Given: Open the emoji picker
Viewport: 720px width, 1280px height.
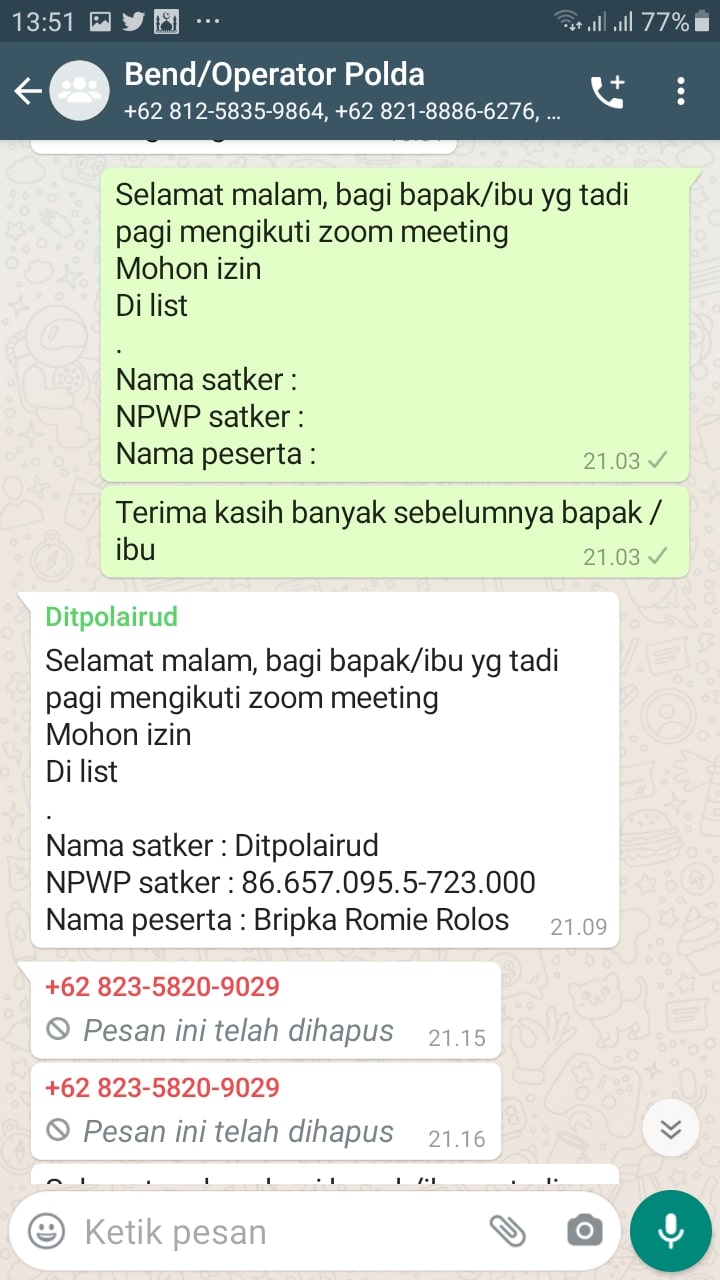Looking at the screenshot, I should click(x=46, y=1231).
